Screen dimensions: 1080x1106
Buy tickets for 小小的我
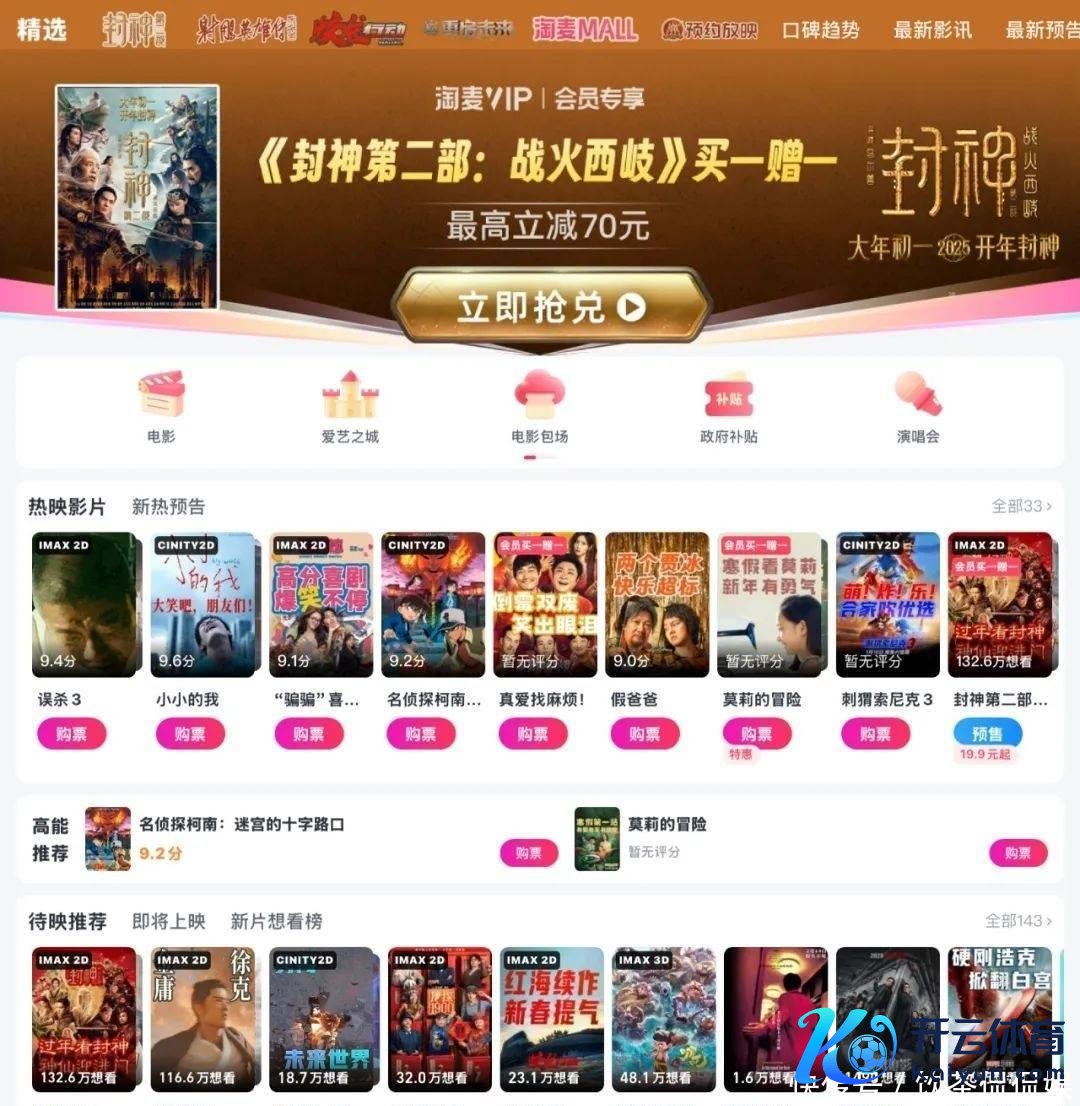(x=190, y=734)
